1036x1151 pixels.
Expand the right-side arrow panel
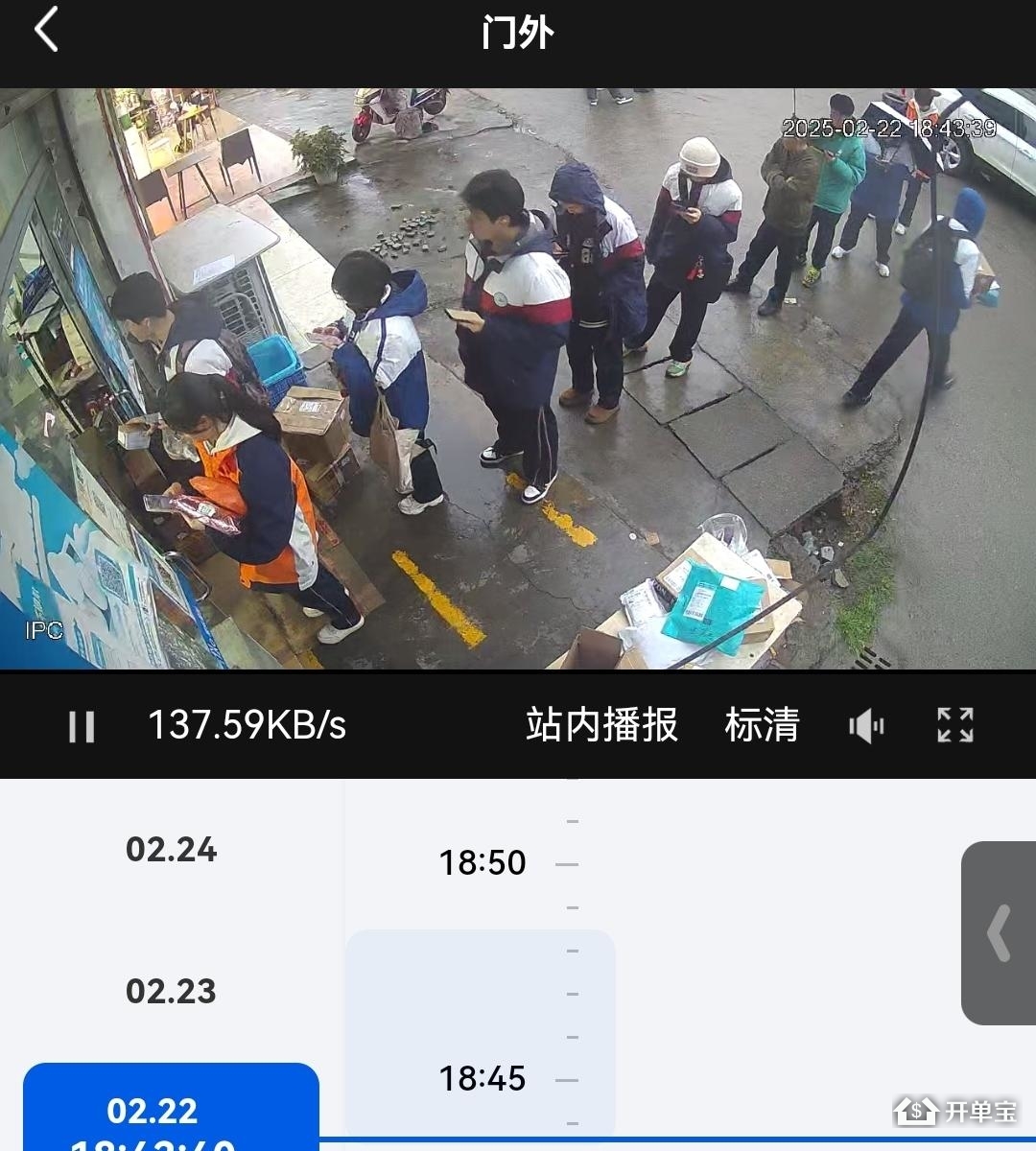(x=999, y=932)
